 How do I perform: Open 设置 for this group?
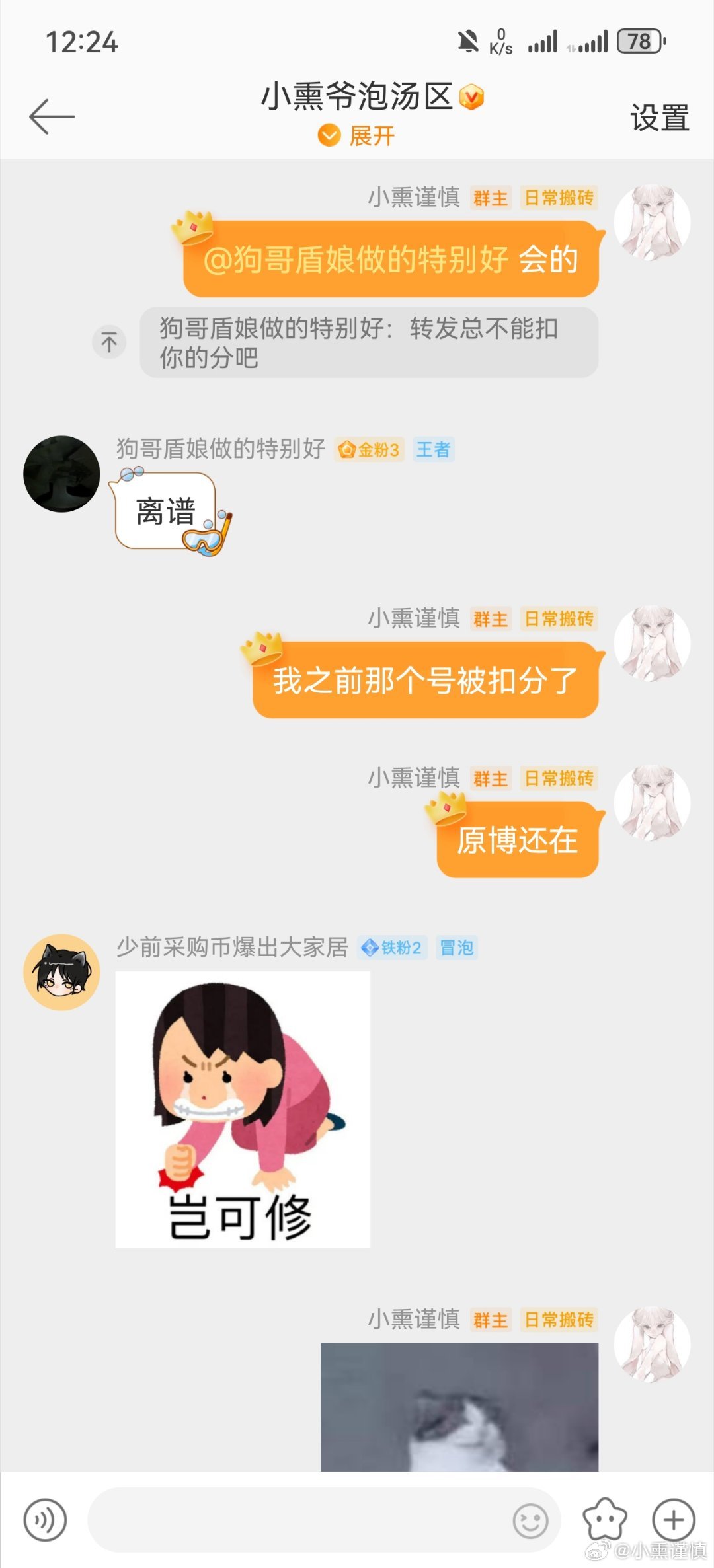[659, 118]
